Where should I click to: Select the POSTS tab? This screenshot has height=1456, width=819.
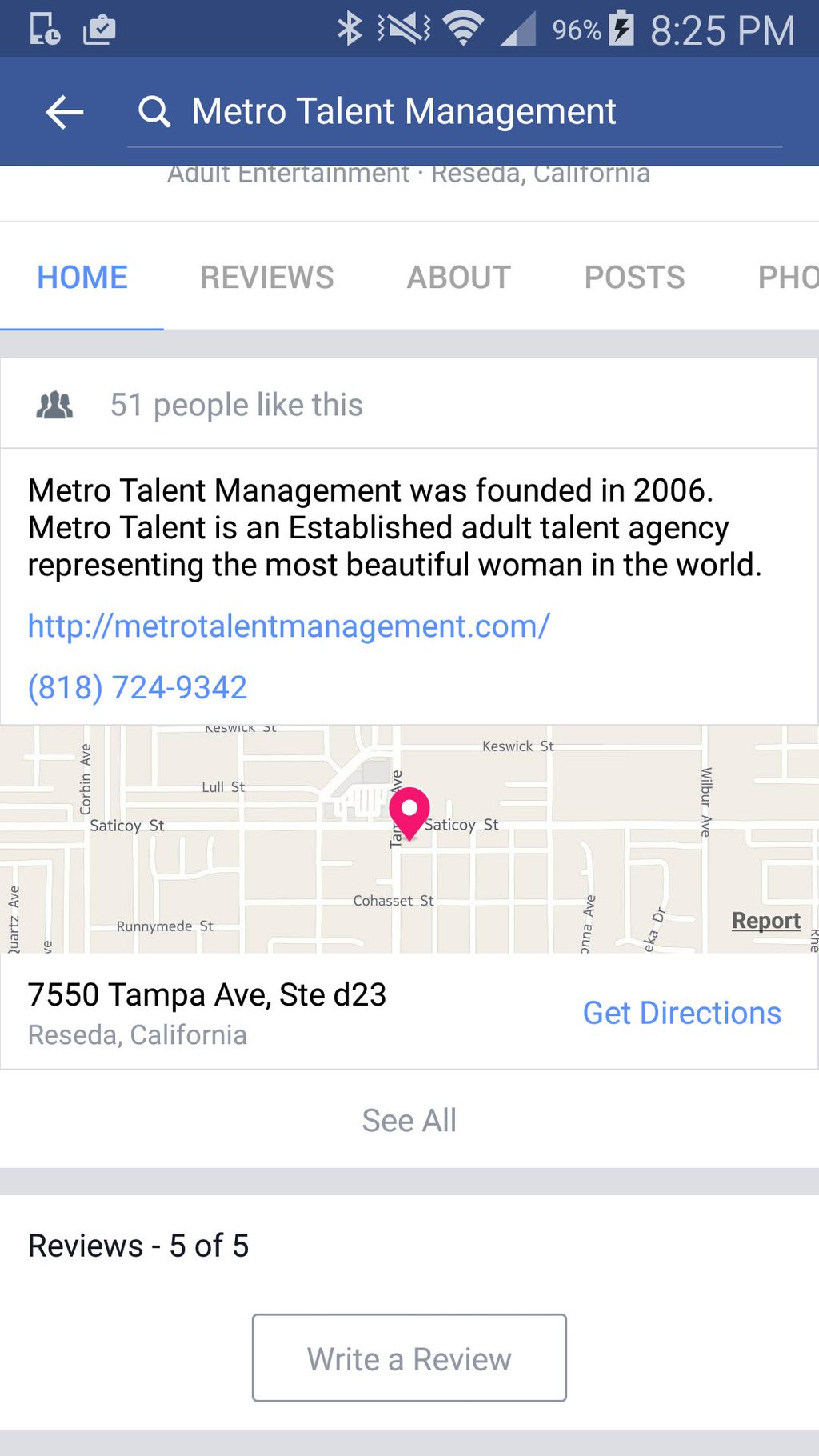(x=634, y=277)
